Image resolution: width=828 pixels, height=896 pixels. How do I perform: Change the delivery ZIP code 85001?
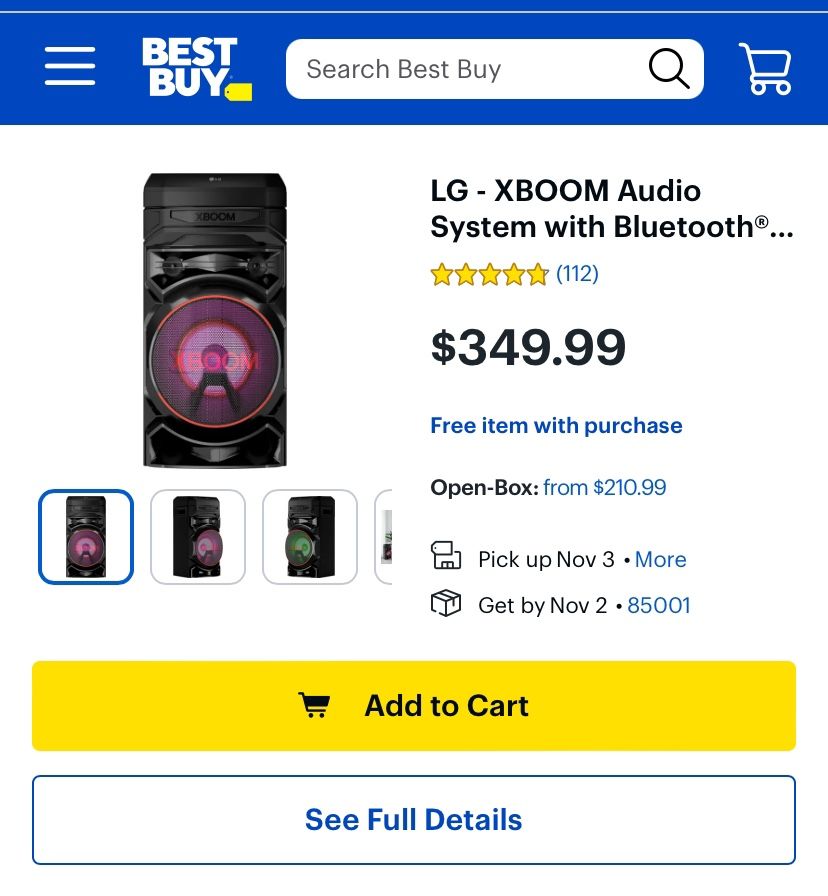[x=659, y=605]
